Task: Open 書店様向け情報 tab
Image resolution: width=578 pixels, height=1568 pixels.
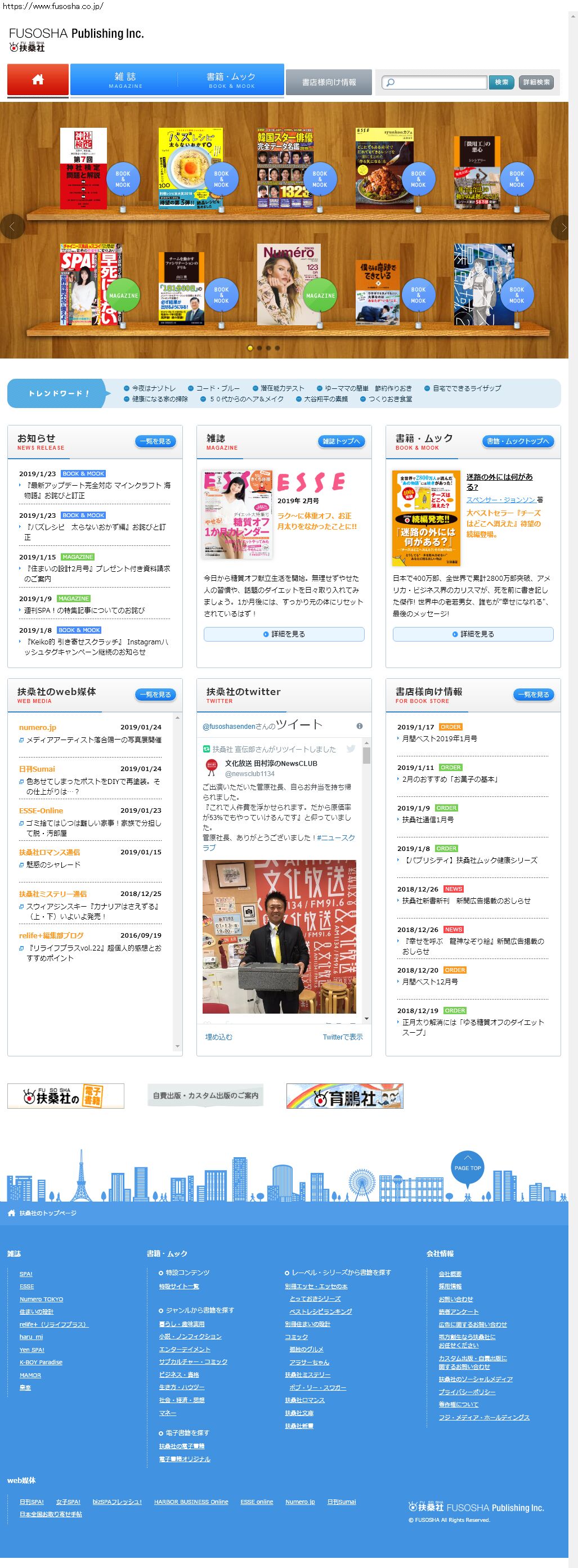Action: (329, 82)
